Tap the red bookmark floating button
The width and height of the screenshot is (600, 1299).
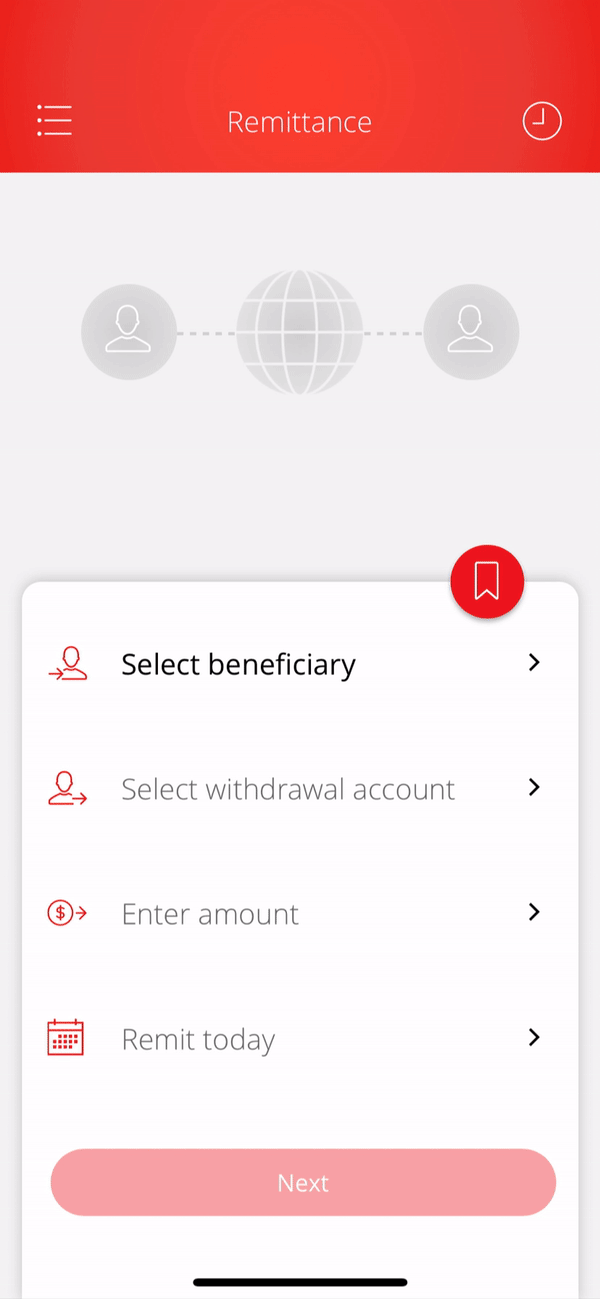point(487,581)
